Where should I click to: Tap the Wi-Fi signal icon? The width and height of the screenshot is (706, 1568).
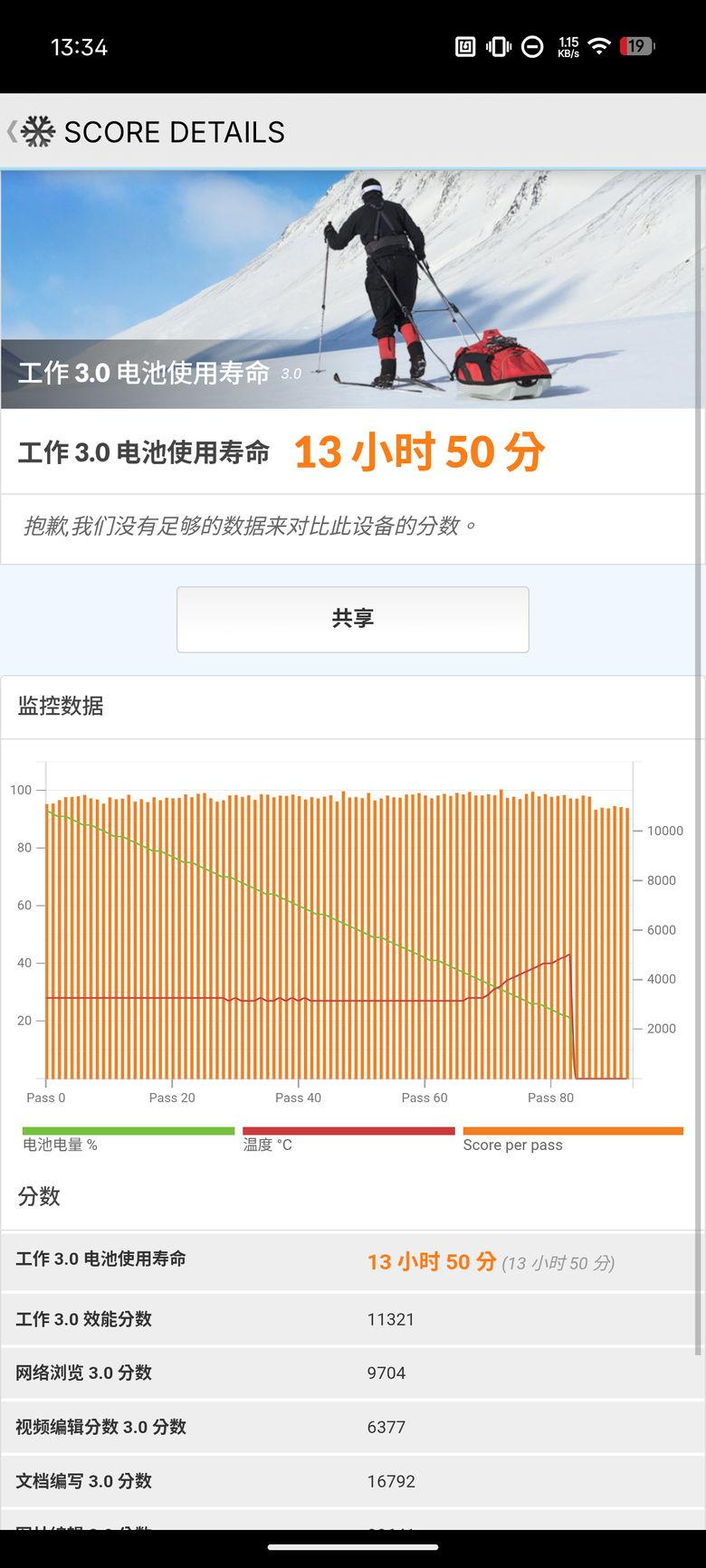(598, 45)
